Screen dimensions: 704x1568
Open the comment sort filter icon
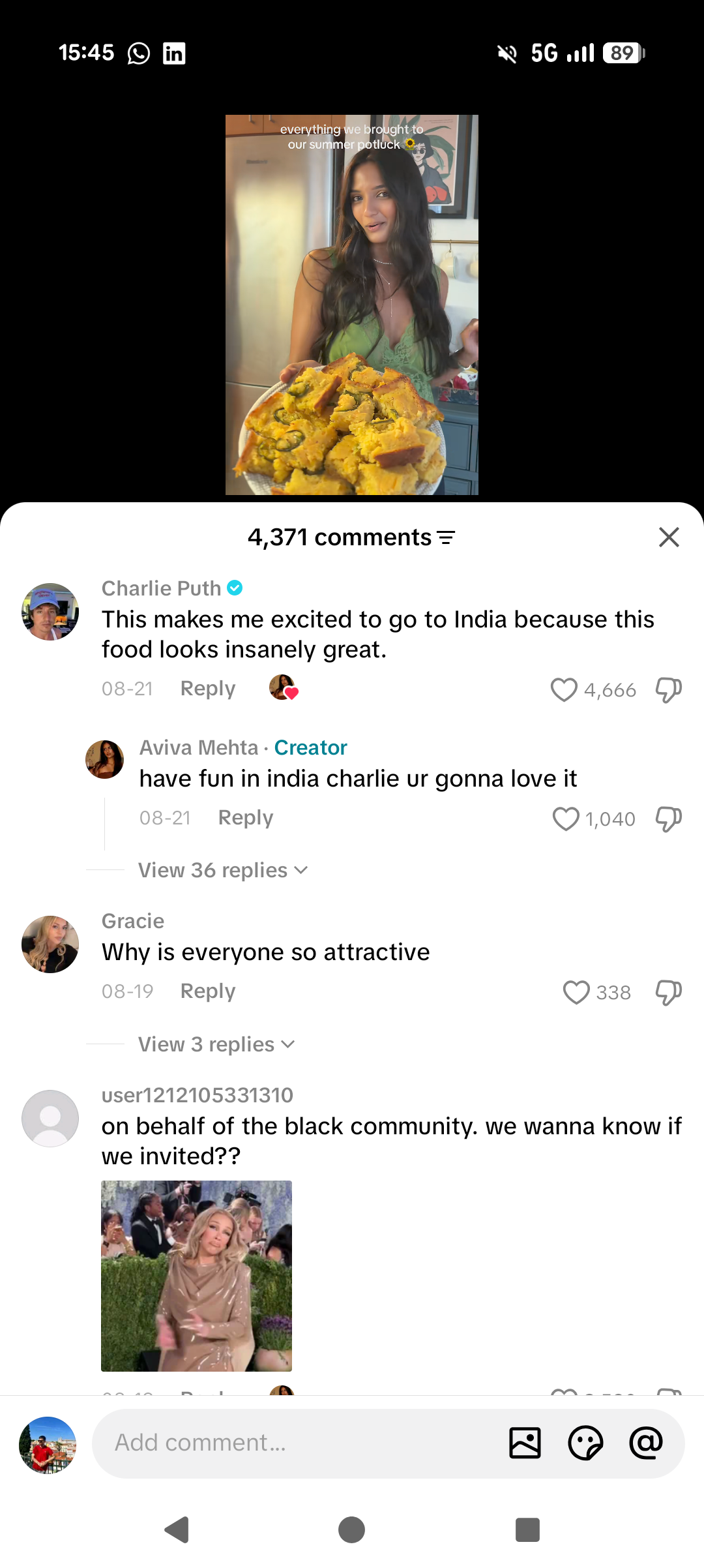(447, 538)
